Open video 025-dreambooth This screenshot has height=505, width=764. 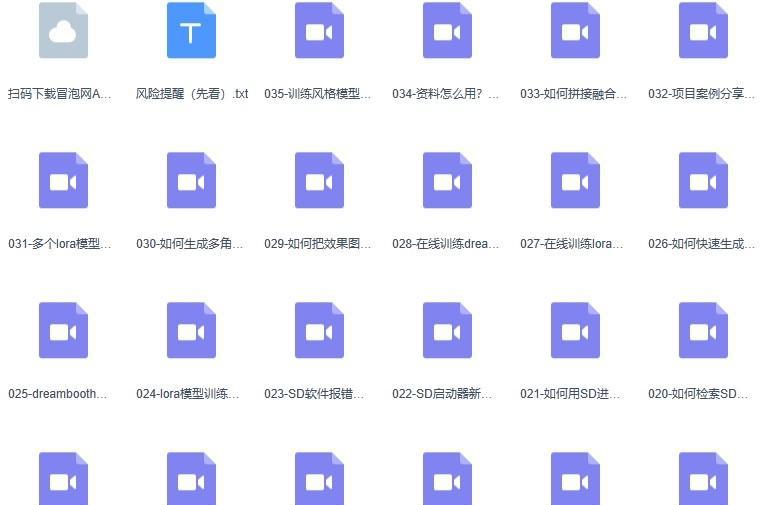63,331
